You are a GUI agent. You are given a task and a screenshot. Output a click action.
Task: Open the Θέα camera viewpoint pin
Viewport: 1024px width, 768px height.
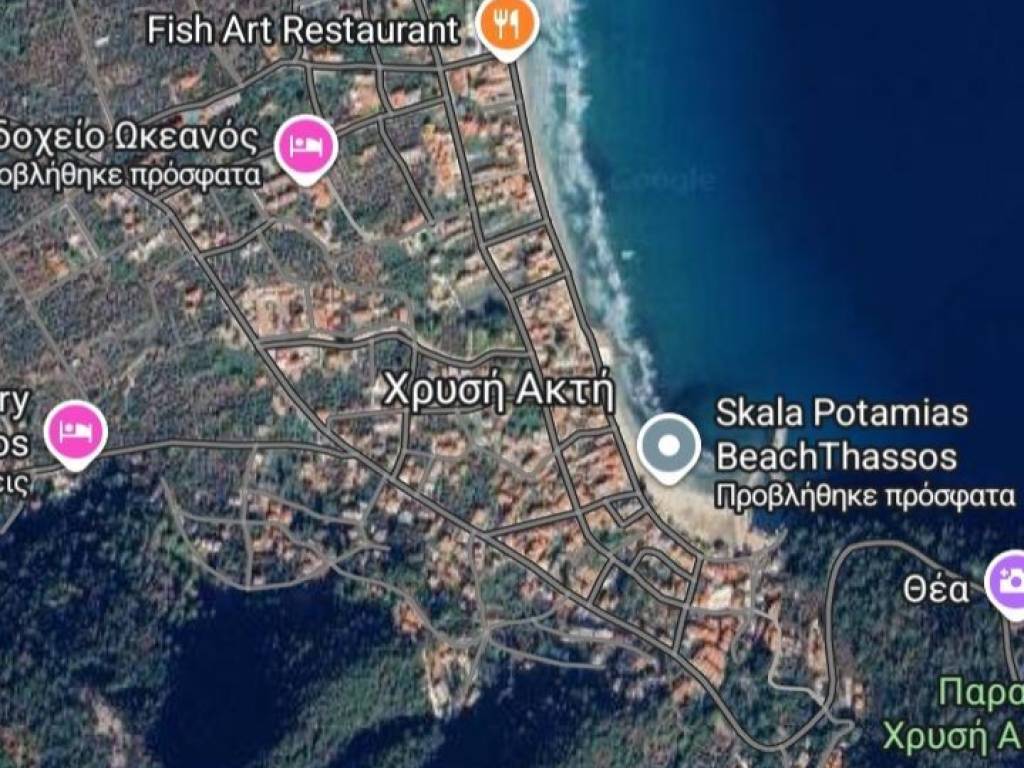(x=1009, y=581)
